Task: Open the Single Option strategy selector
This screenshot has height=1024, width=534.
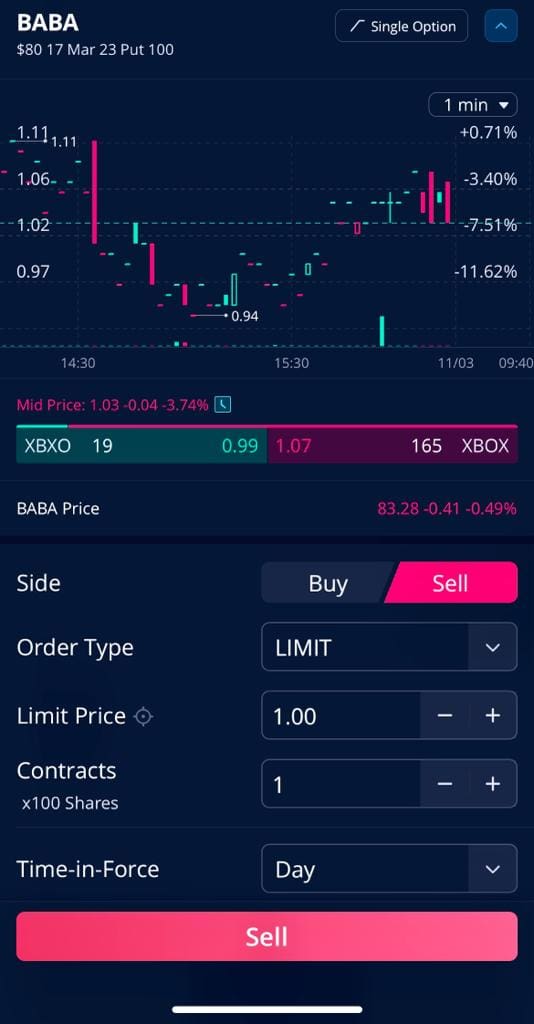Action: (401, 26)
